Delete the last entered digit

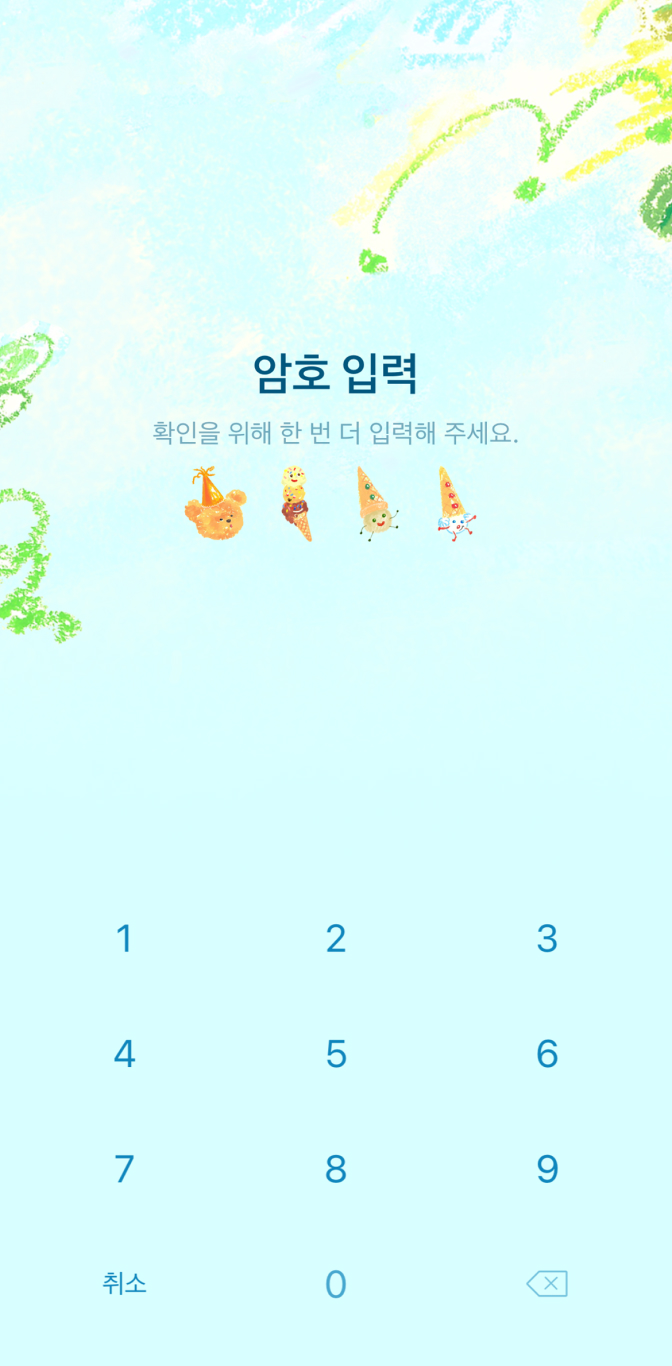[547, 1284]
